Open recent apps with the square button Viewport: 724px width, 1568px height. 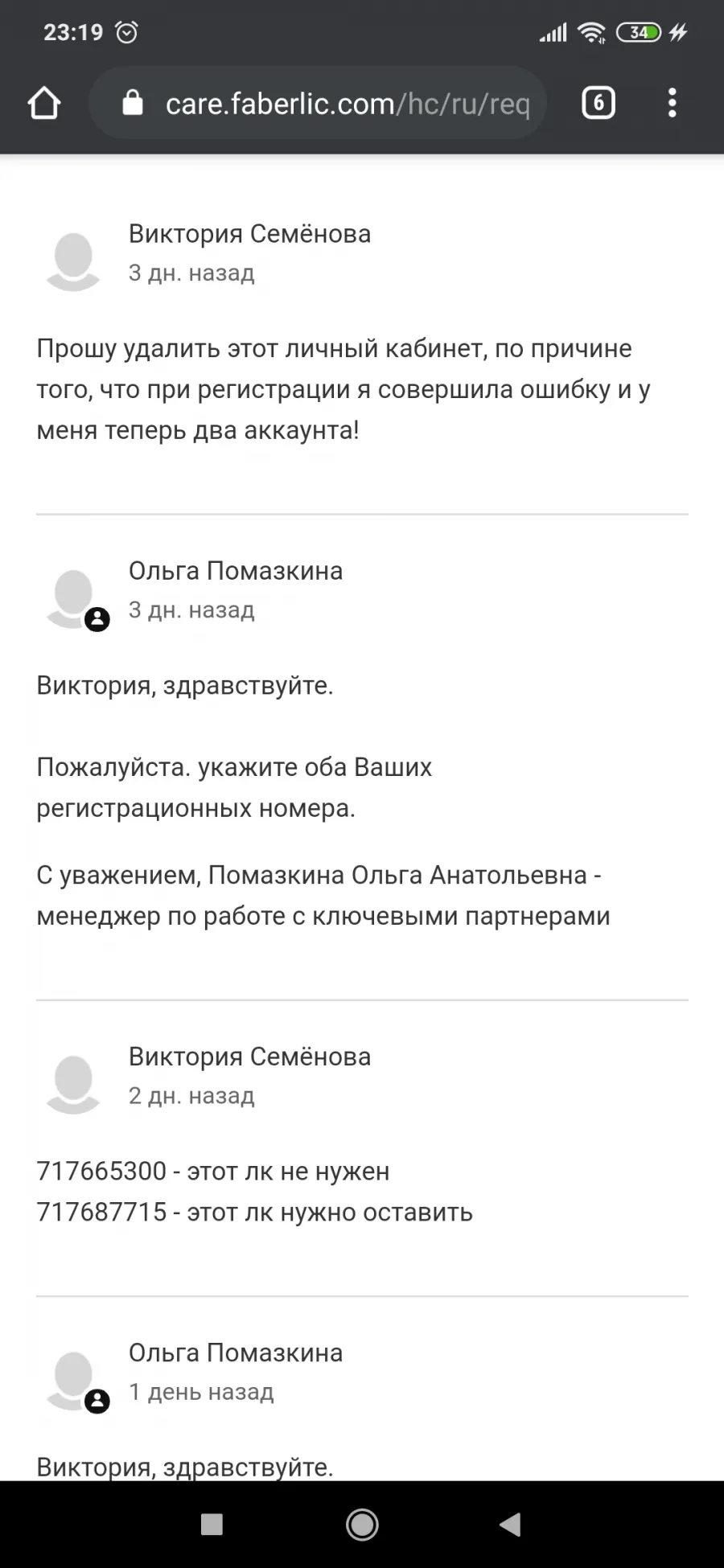click(212, 1524)
